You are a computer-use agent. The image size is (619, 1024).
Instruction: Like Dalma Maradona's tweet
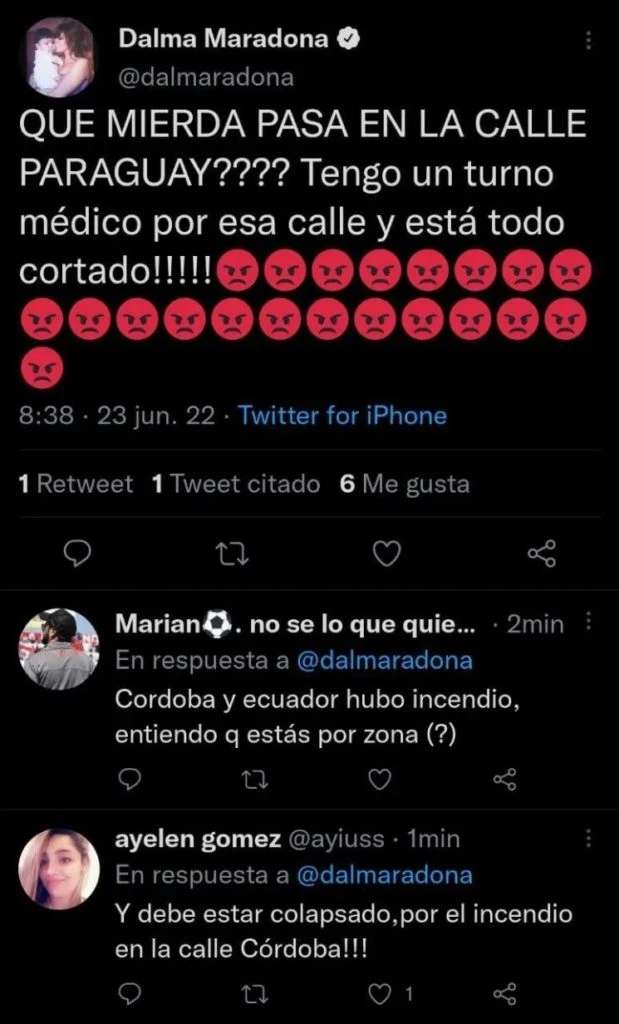click(x=387, y=553)
